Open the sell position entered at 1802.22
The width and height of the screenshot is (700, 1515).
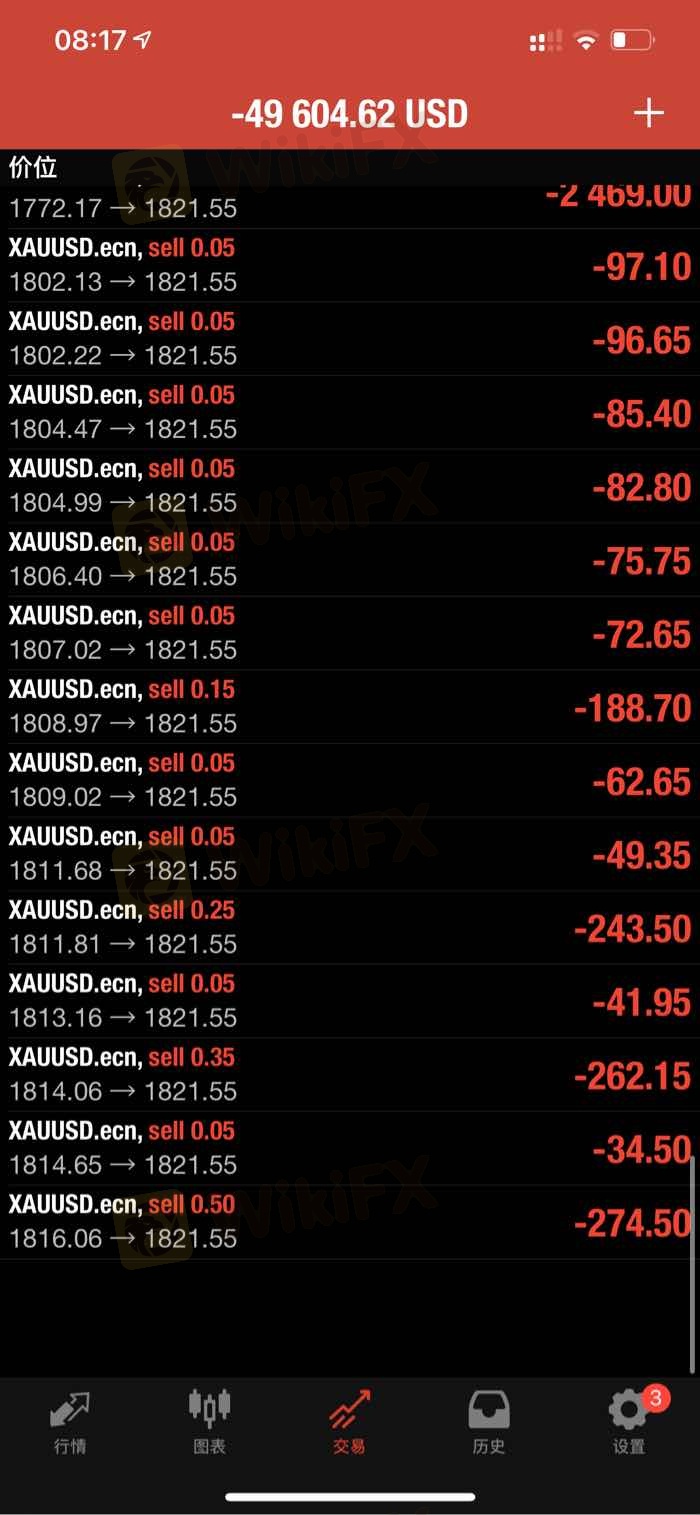click(350, 339)
